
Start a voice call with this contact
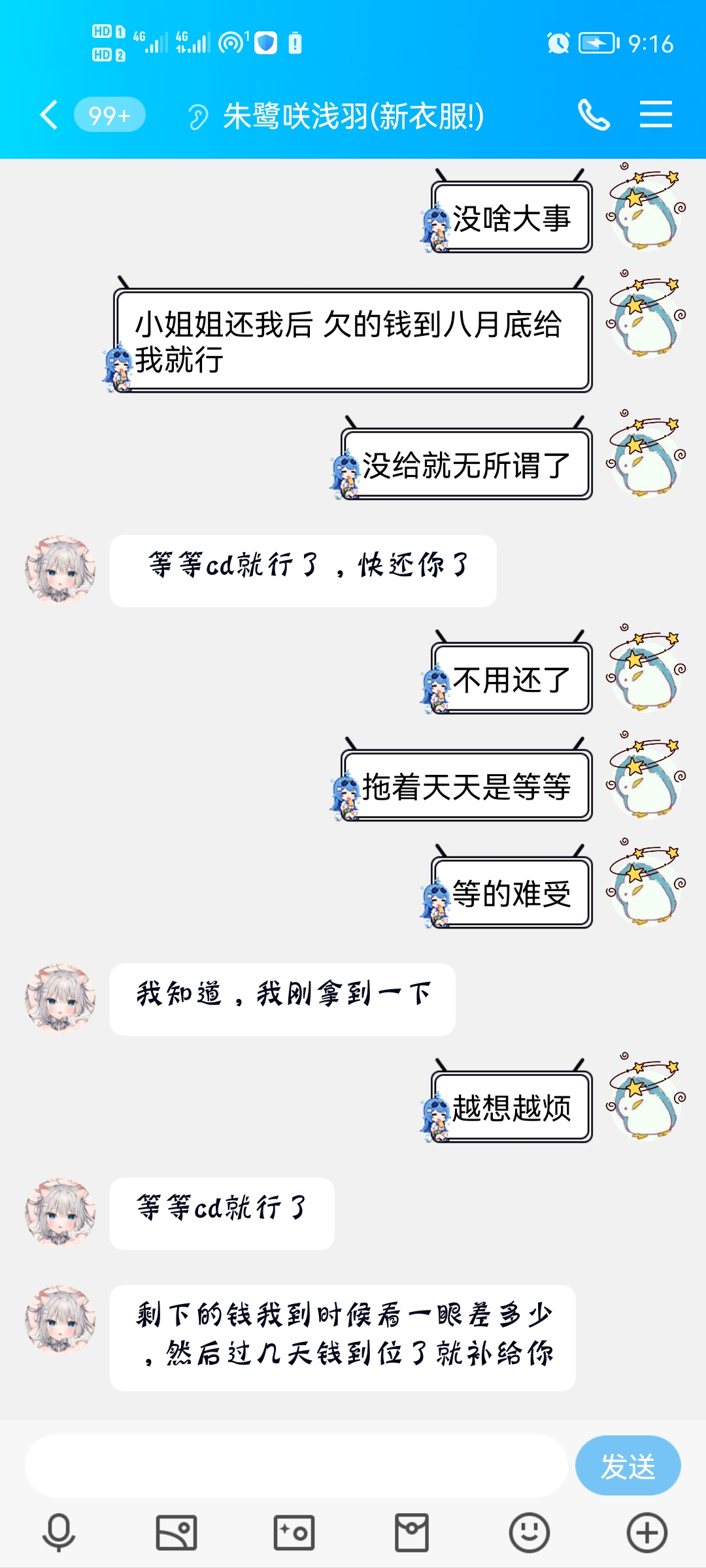point(594,116)
